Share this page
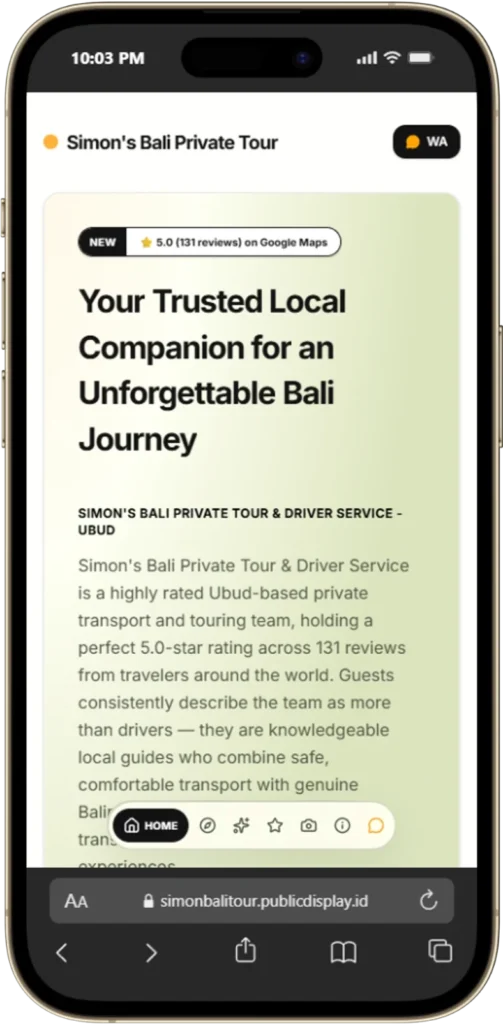The width and height of the screenshot is (503, 1024). (x=245, y=950)
